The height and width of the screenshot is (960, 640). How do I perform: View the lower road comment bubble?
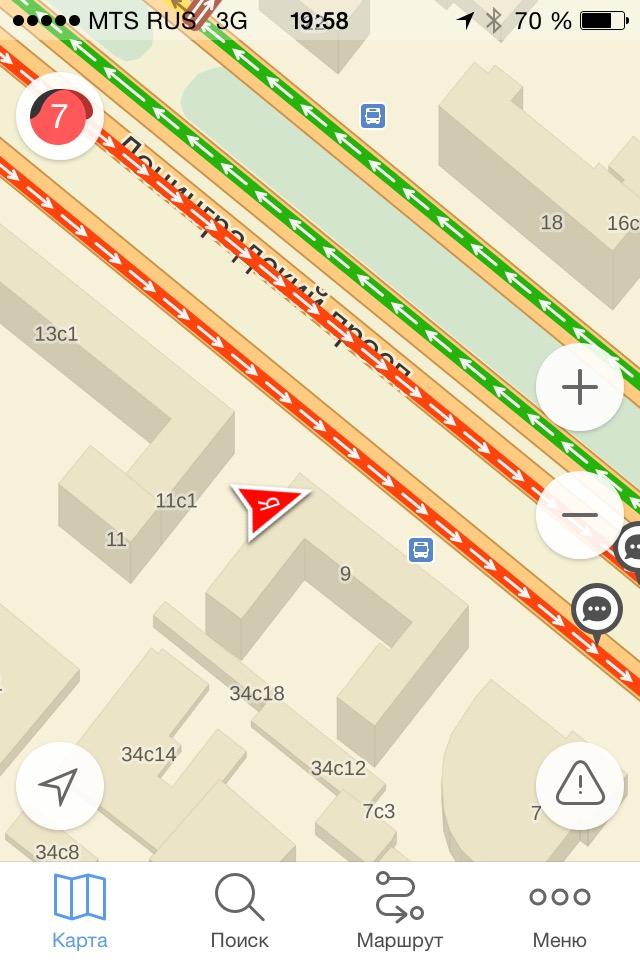click(597, 610)
